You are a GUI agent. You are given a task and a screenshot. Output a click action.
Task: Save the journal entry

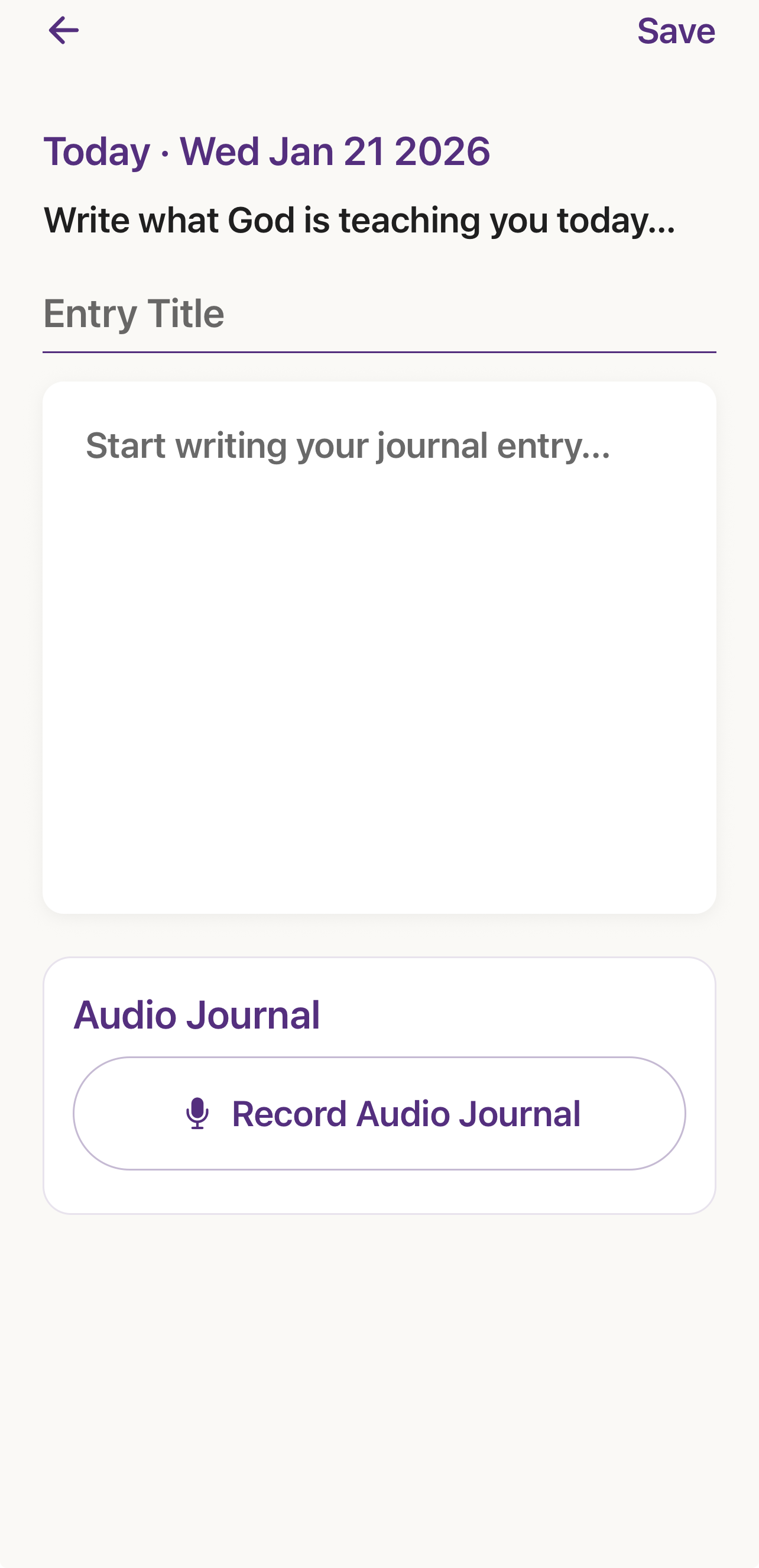click(x=675, y=30)
